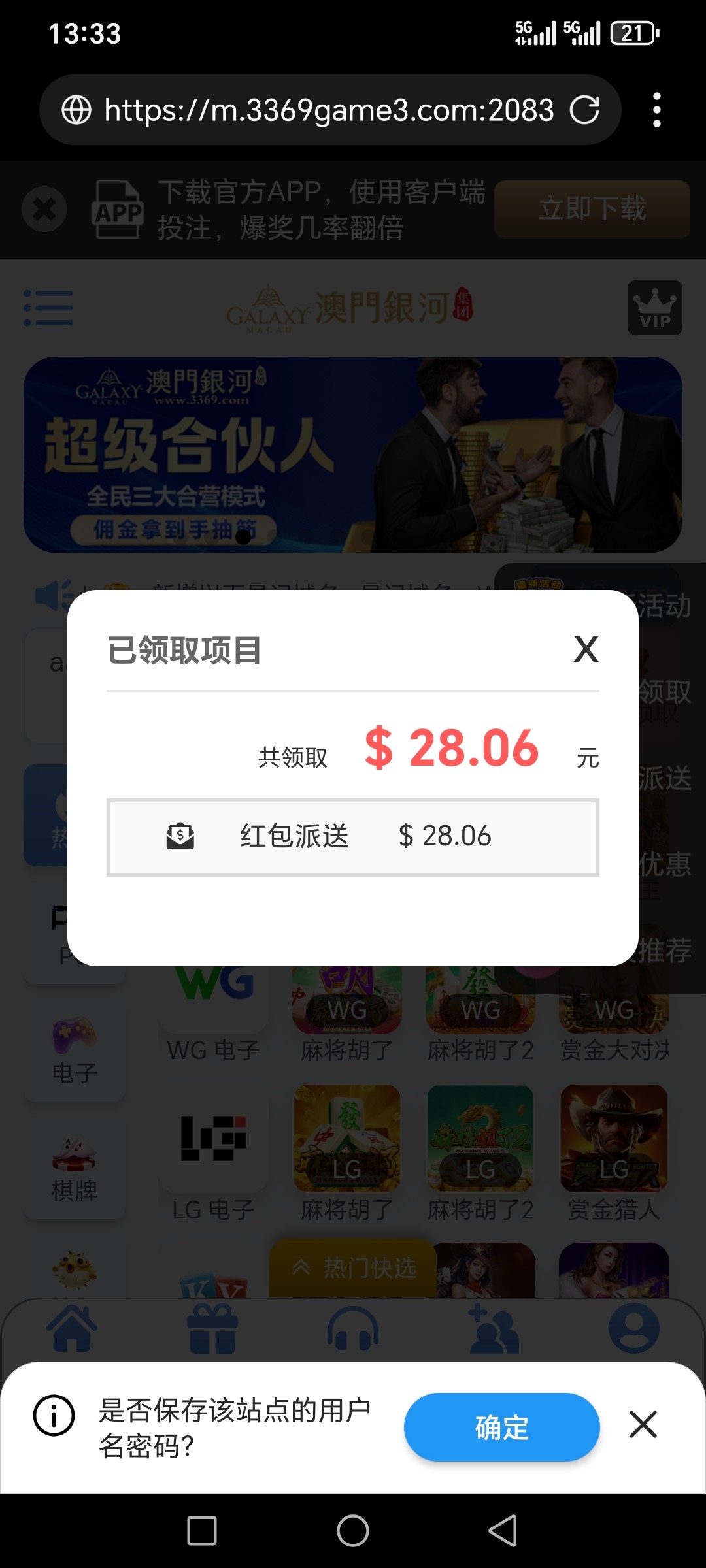Open the browser overflow menu

coord(656,110)
